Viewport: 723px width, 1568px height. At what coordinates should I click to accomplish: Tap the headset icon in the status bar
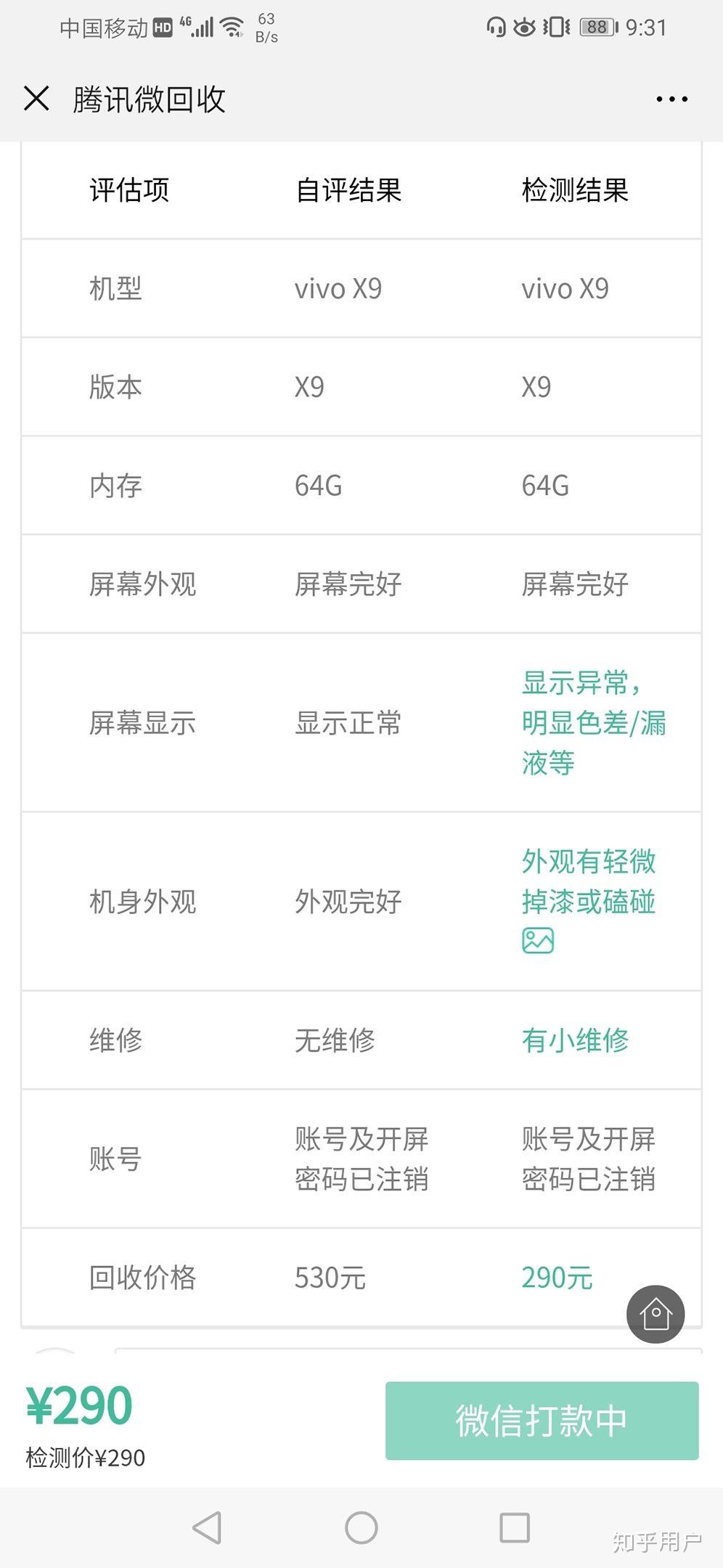pos(494,28)
